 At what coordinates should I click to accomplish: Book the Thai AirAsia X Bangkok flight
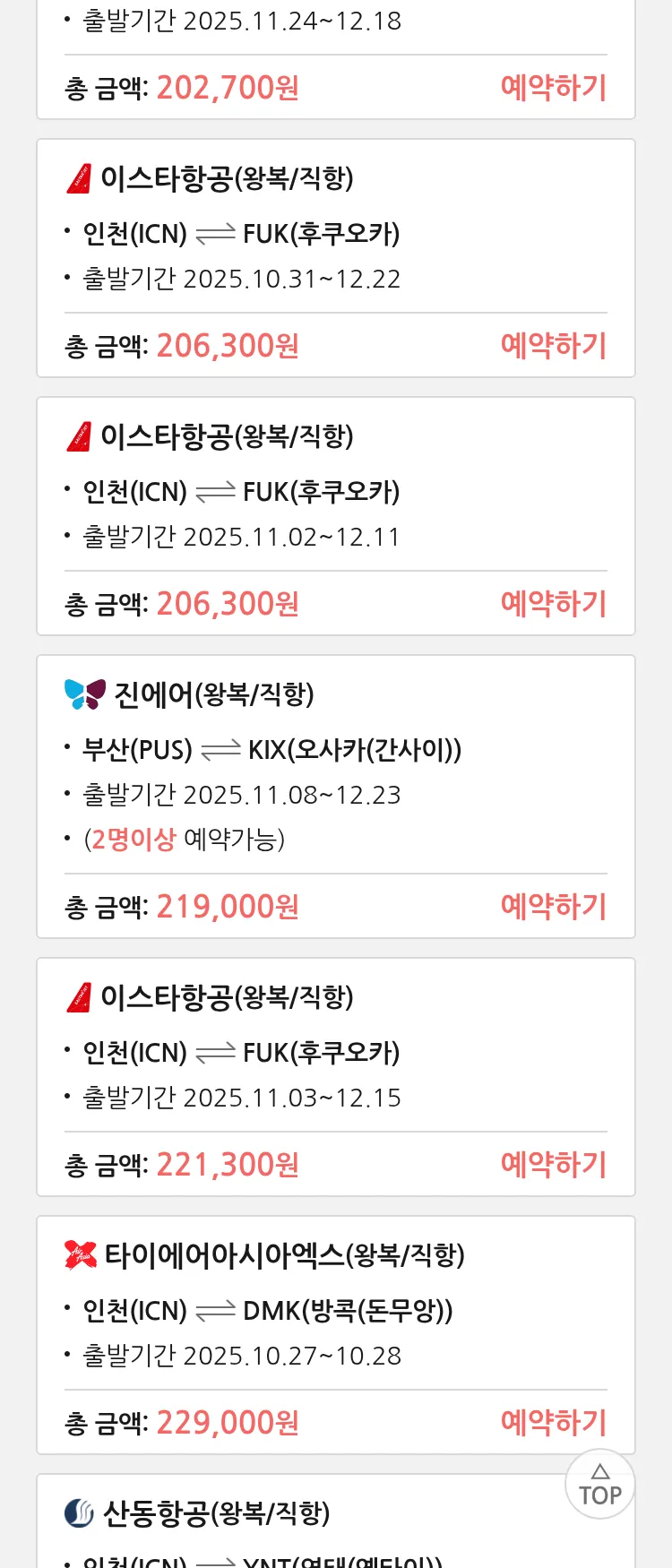pyautogui.click(x=553, y=1423)
